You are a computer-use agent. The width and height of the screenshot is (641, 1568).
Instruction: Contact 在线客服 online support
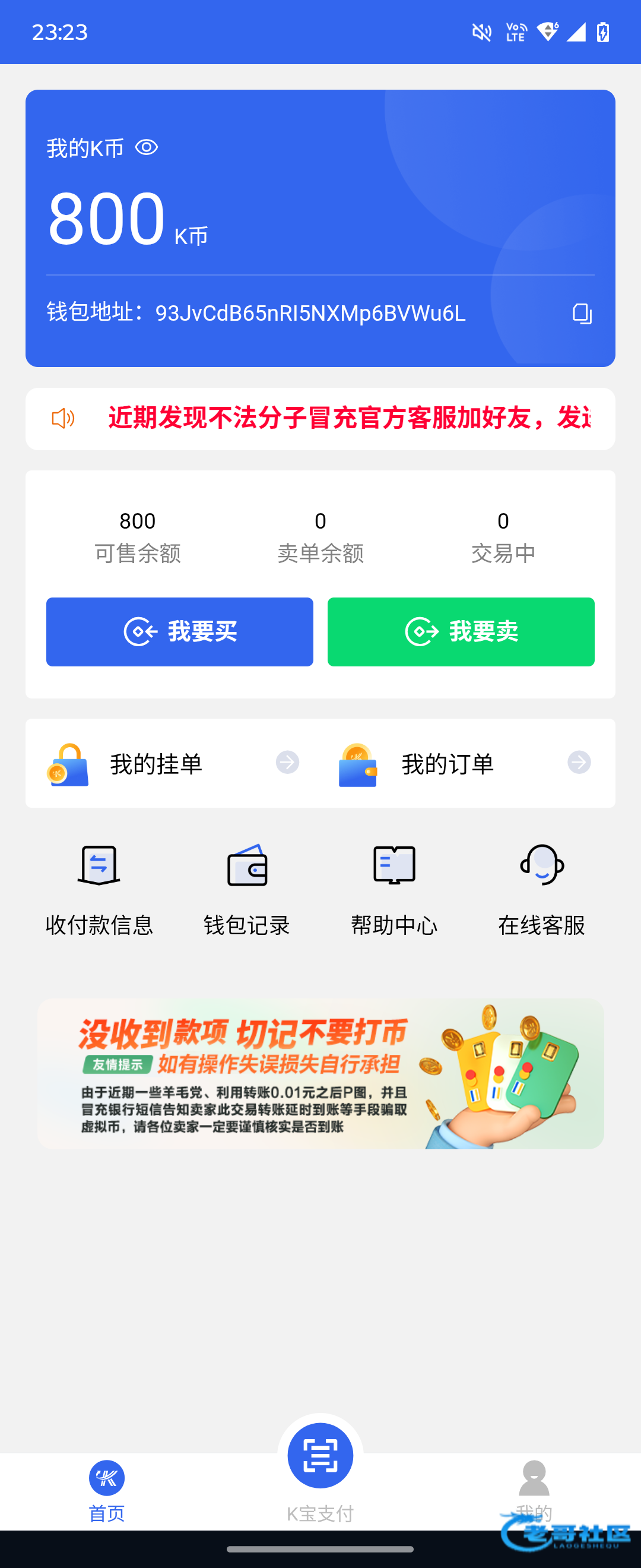[x=542, y=890]
